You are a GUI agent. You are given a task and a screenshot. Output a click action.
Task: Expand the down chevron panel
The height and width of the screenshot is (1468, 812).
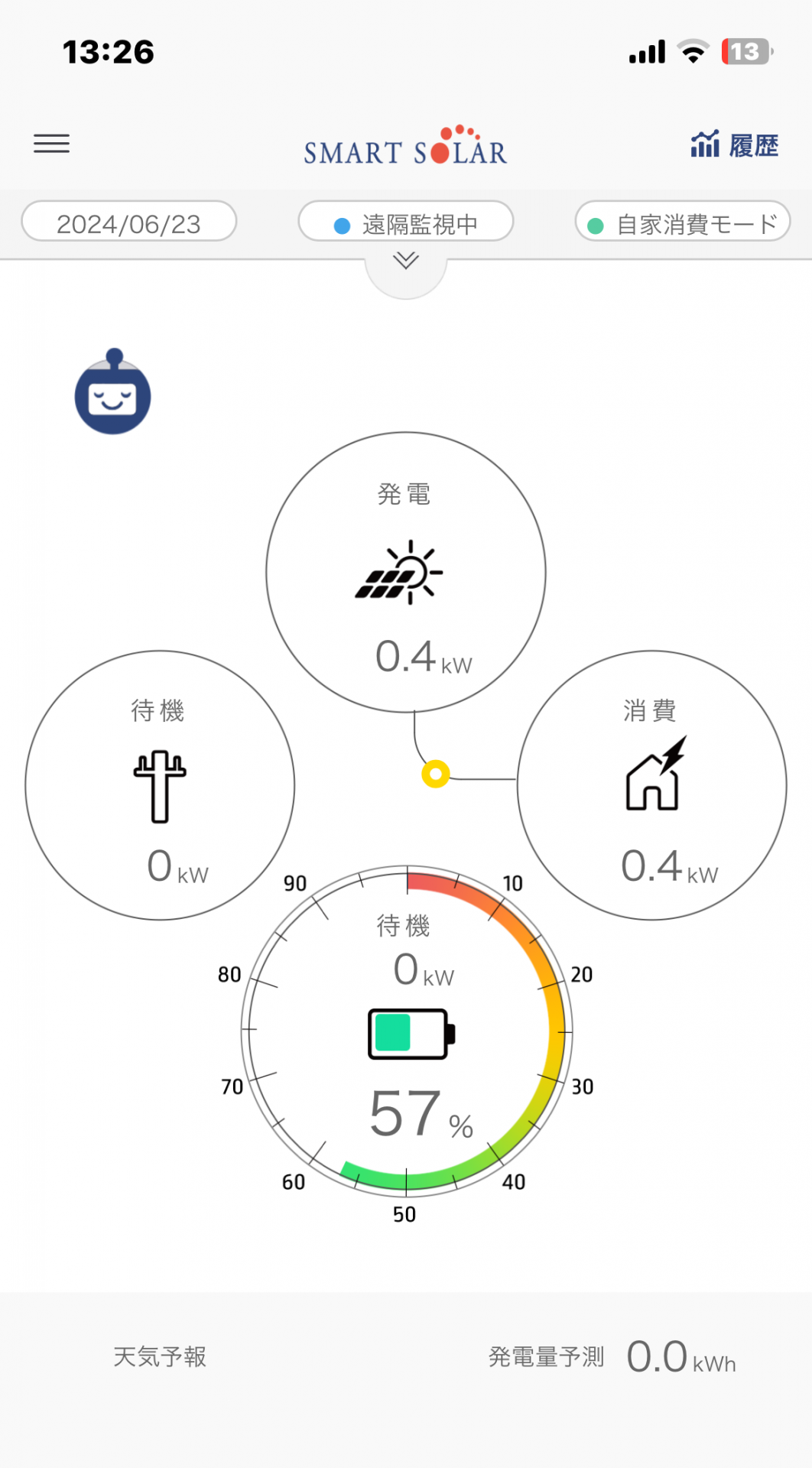[405, 263]
